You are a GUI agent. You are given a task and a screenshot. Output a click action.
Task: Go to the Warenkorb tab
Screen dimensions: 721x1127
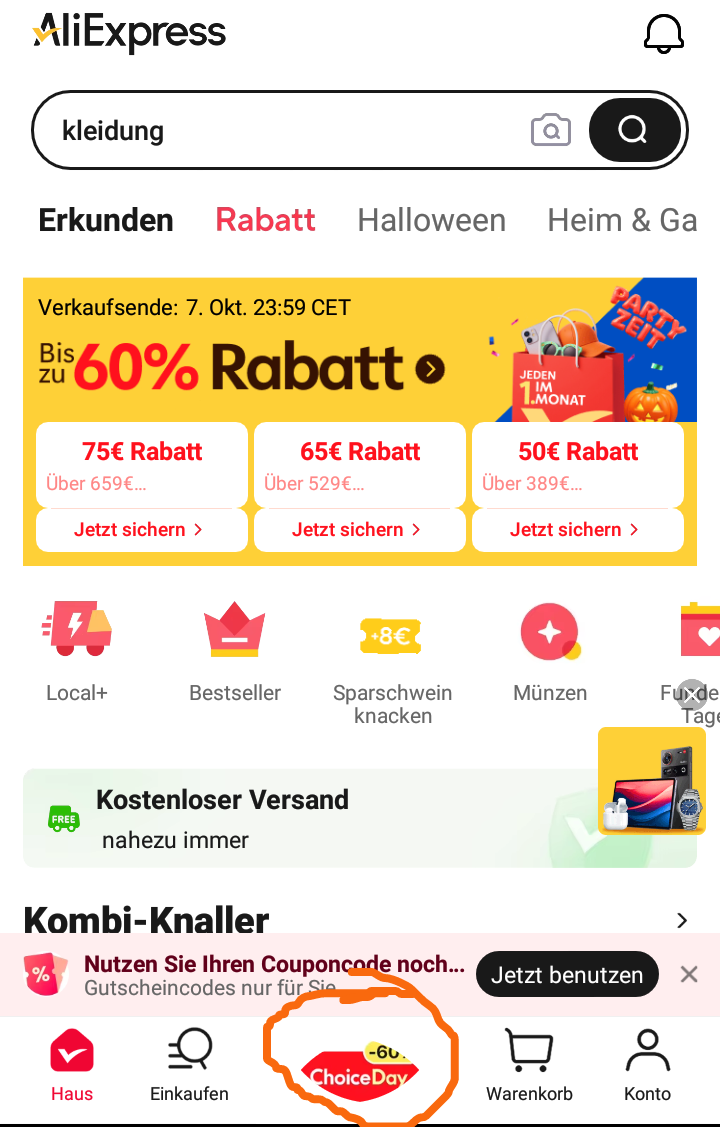coord(529,1065)
